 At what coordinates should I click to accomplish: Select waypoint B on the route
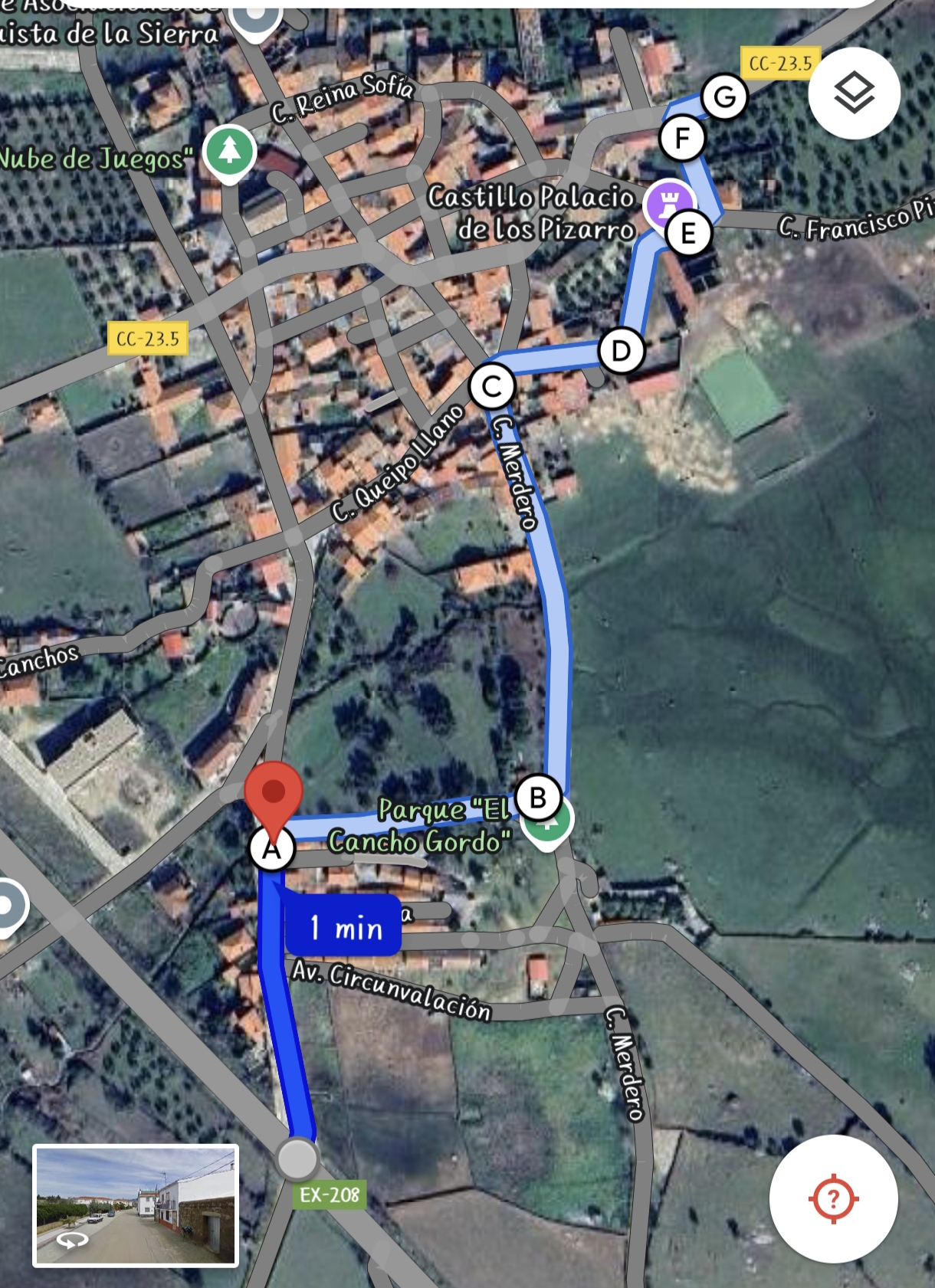tap(538, 798)
